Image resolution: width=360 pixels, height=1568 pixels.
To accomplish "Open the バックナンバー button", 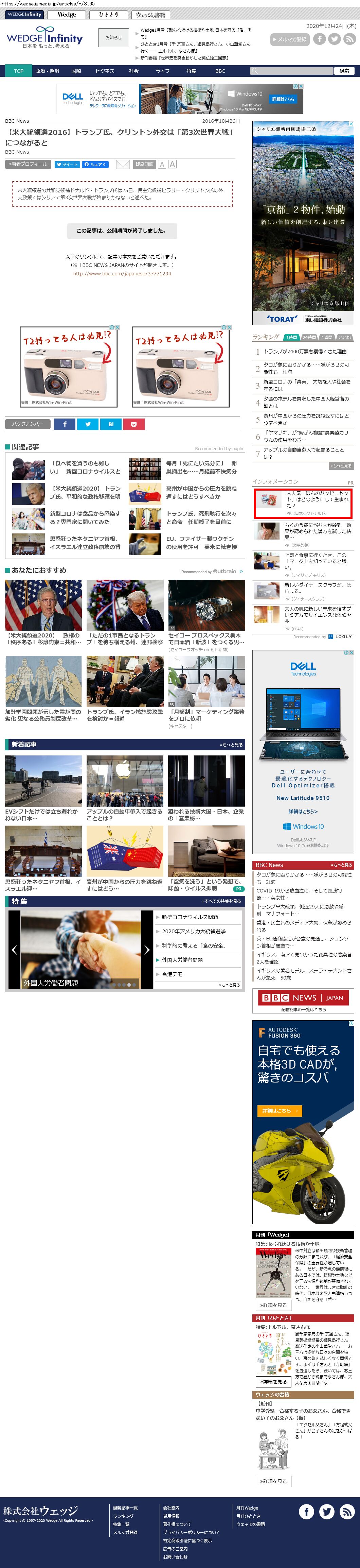I will coord(28,424).
